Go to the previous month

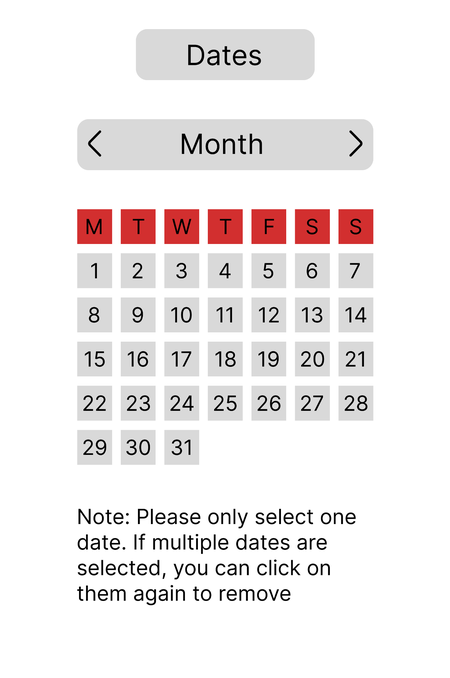coord(95,144)
